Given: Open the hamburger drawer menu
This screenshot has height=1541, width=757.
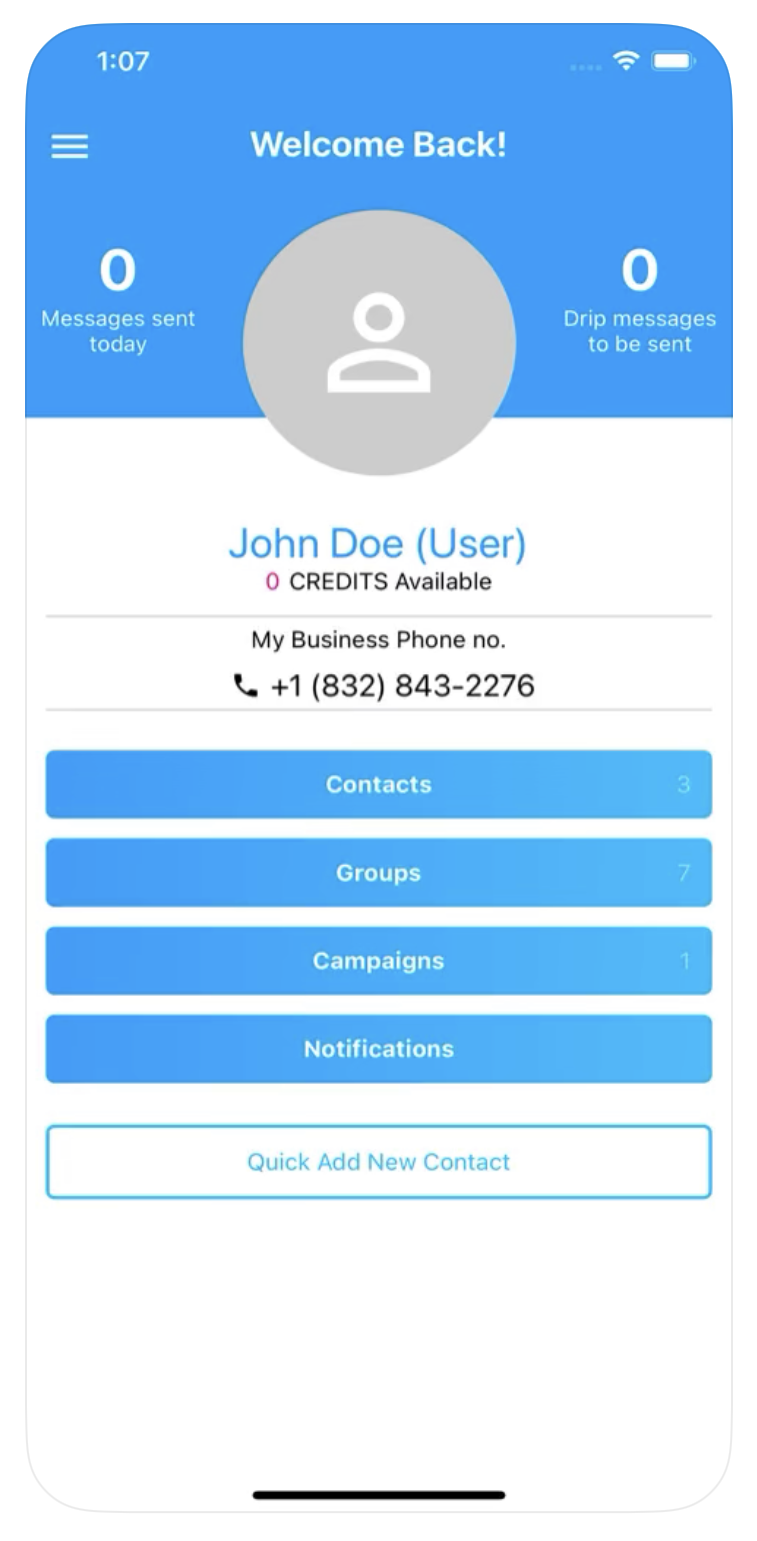Looking at the screenshot, I should 70,147.
